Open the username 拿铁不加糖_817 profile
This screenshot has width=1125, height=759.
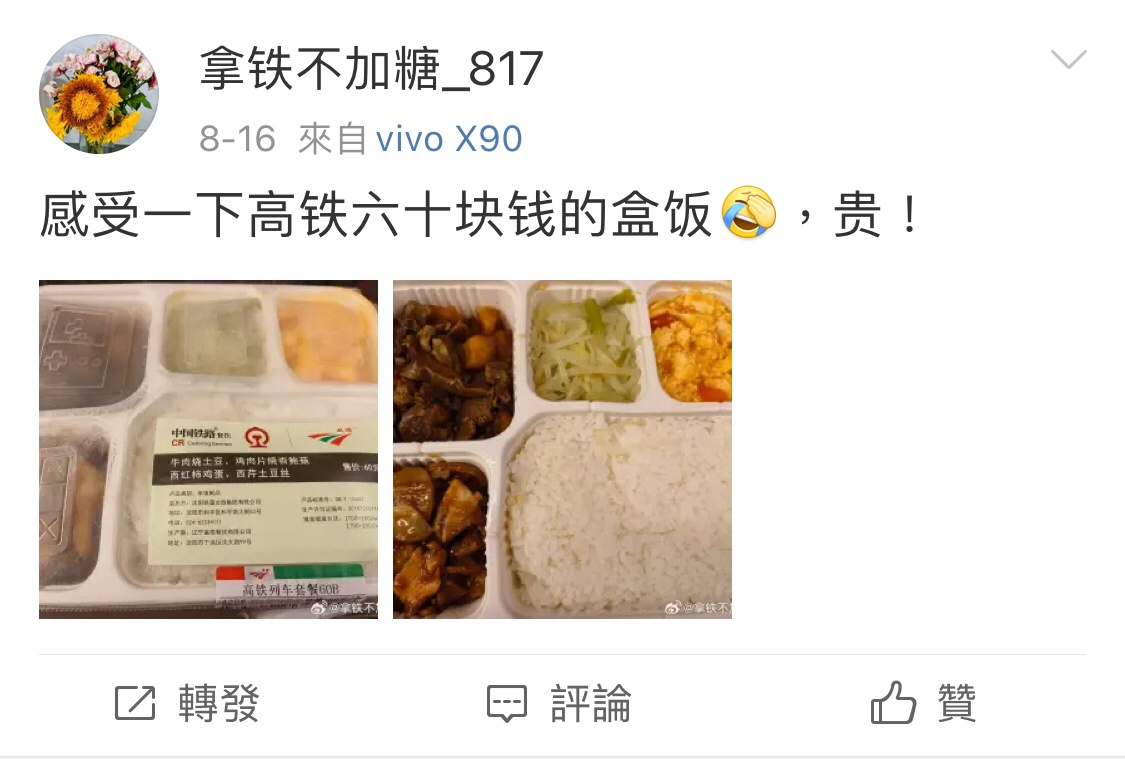click(371, 70)
